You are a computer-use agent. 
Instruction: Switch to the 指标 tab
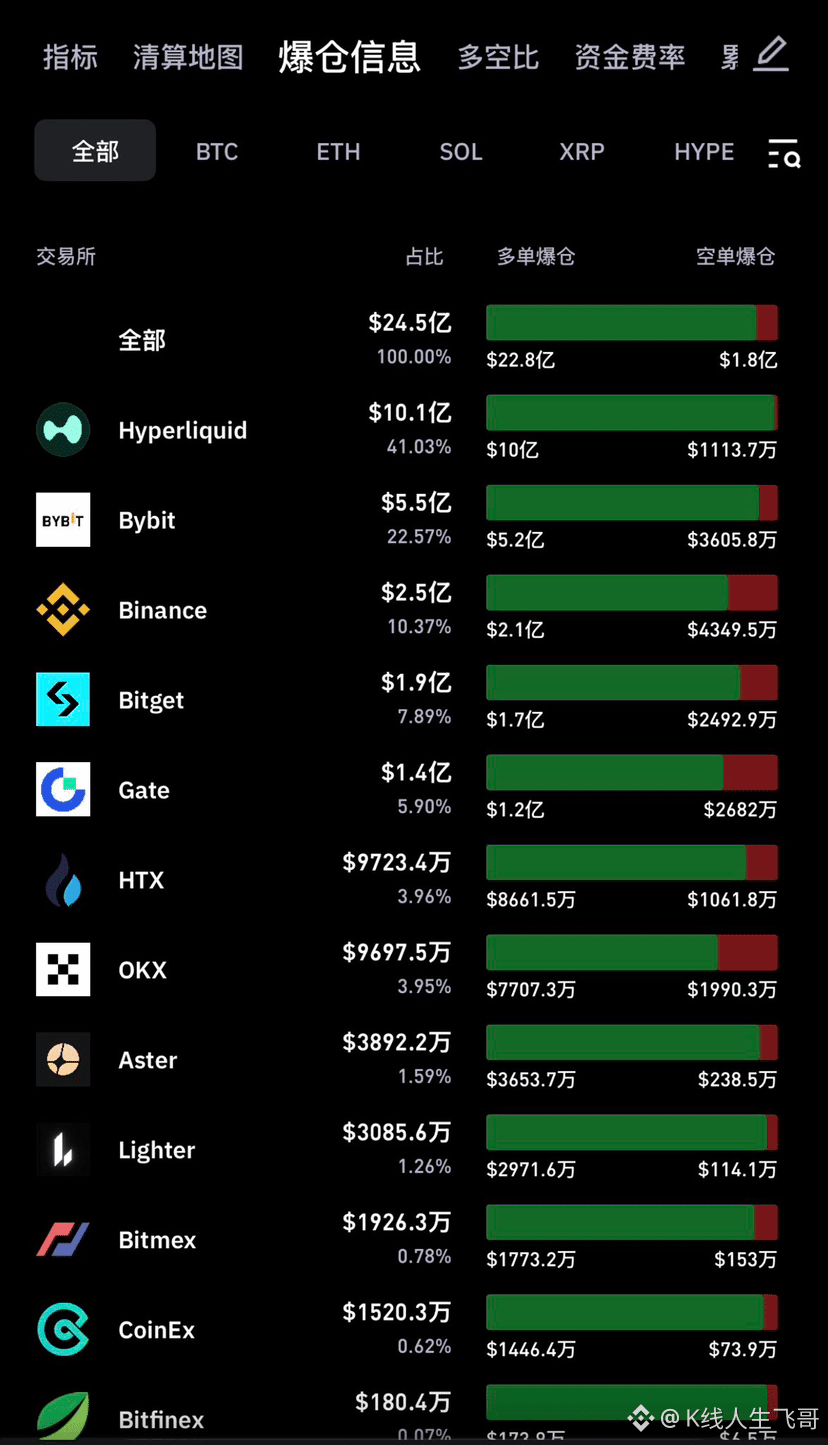[70, 57]
